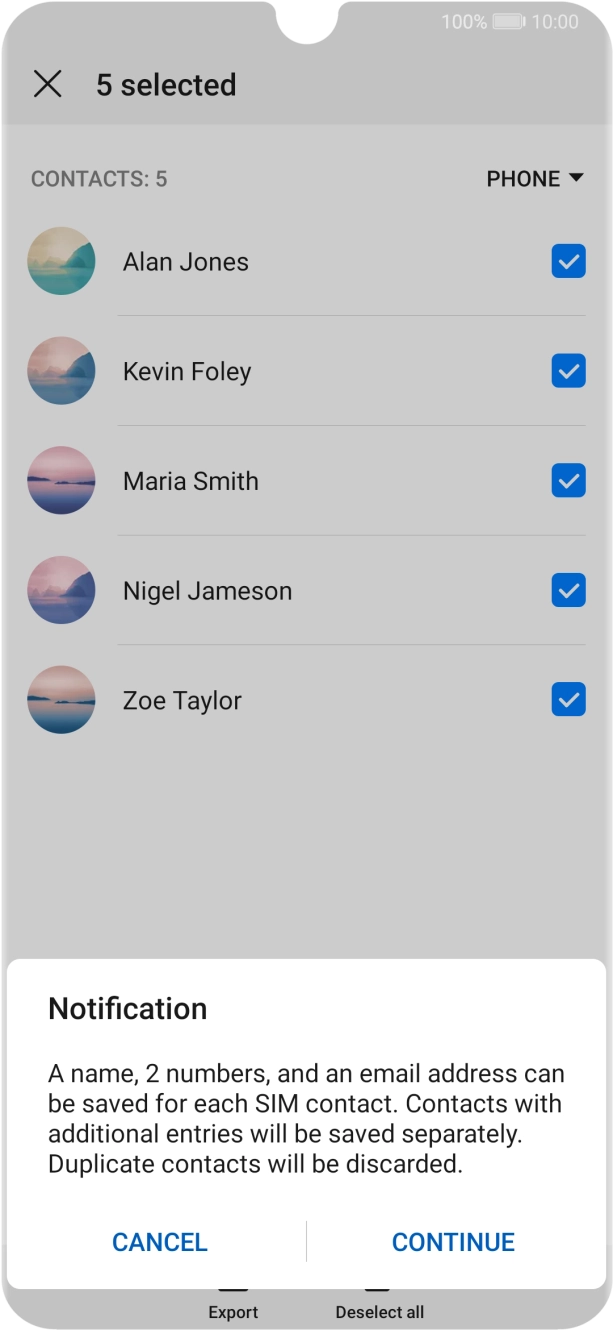The width and height of the screenshot is (613, 1330).
Task: Open the PHONE account dropdown
Action: (x=534, y=179)
